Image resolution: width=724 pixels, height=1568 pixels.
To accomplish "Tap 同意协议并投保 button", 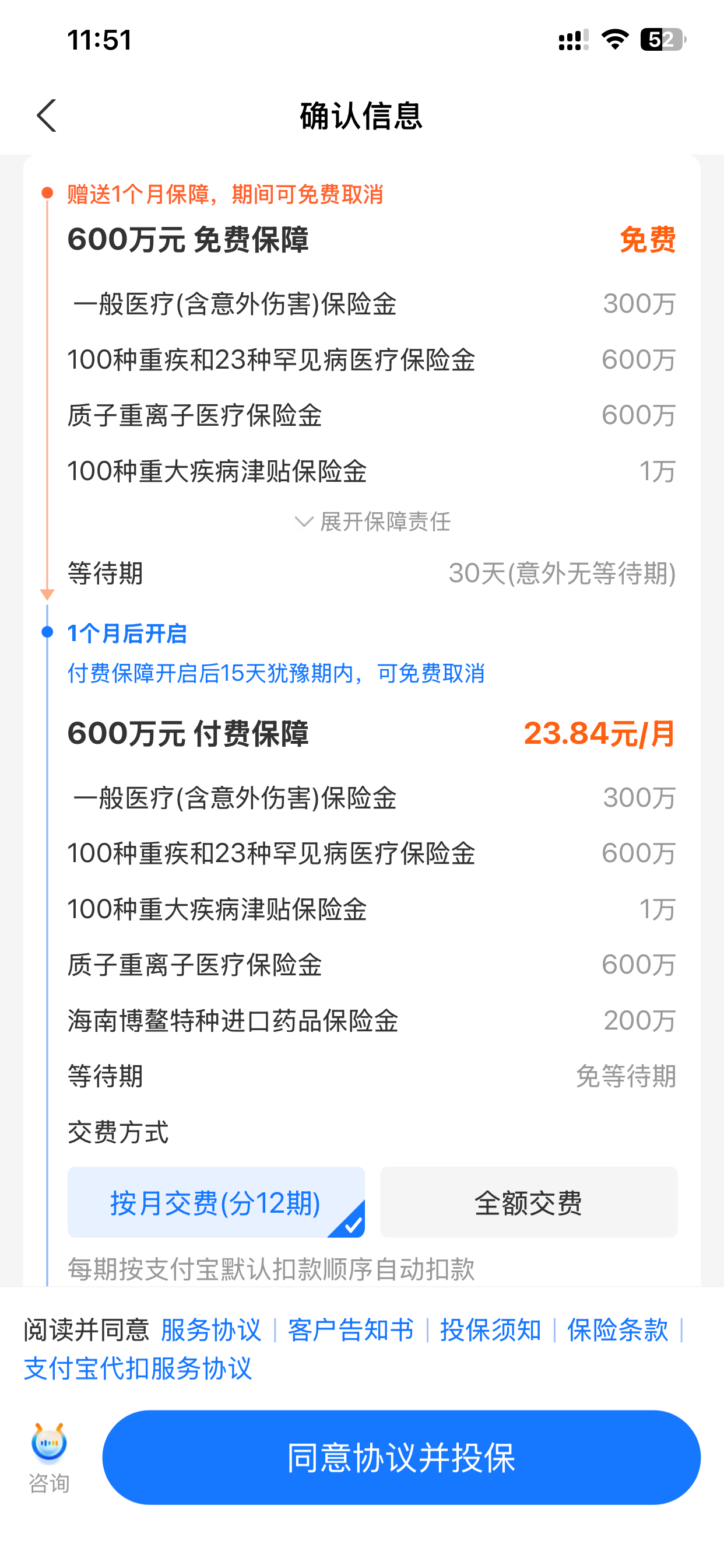I will pos(401,1458).
